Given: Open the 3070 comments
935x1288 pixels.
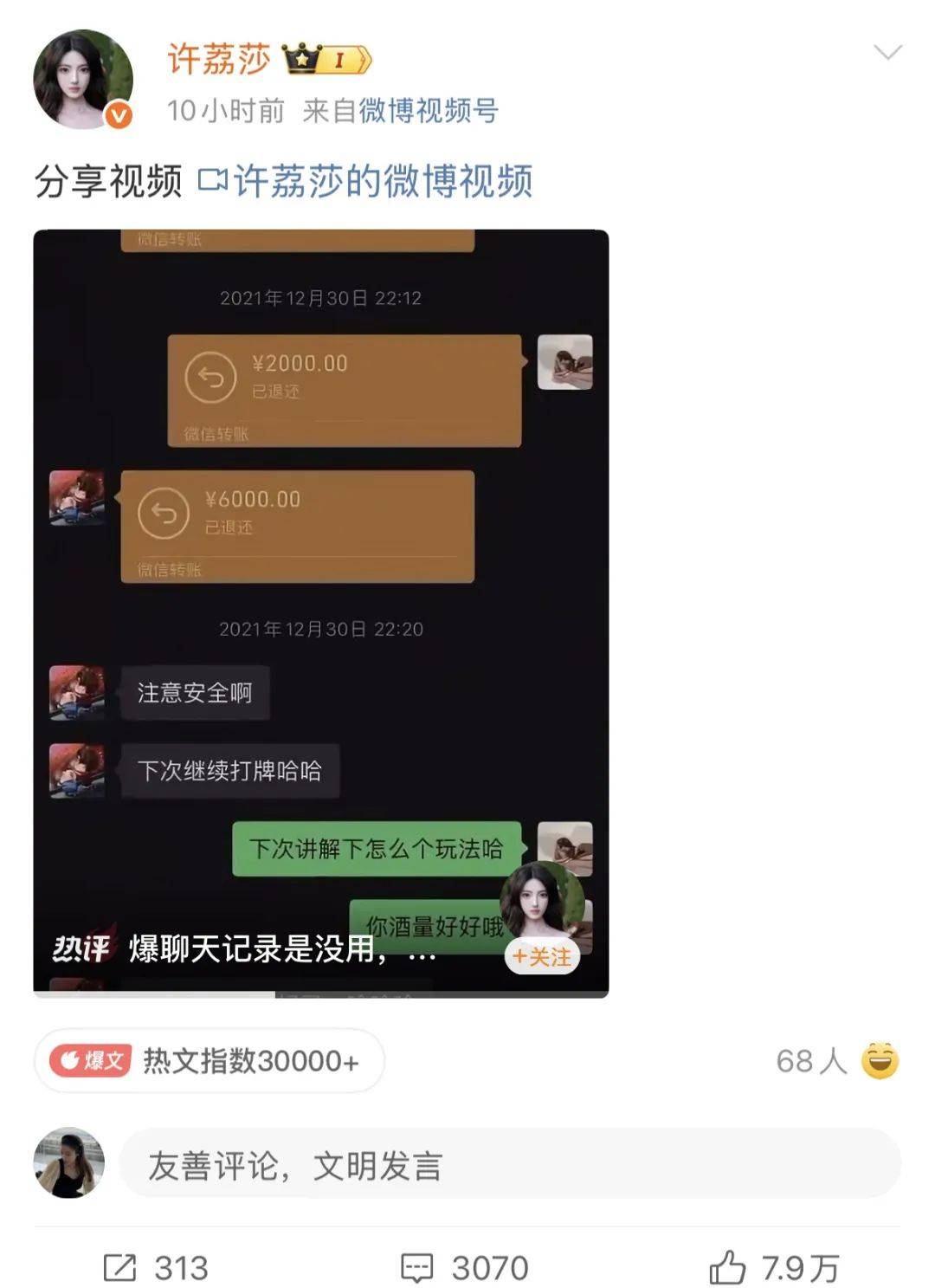Looking at the screenshot, I should [465, 1268].
